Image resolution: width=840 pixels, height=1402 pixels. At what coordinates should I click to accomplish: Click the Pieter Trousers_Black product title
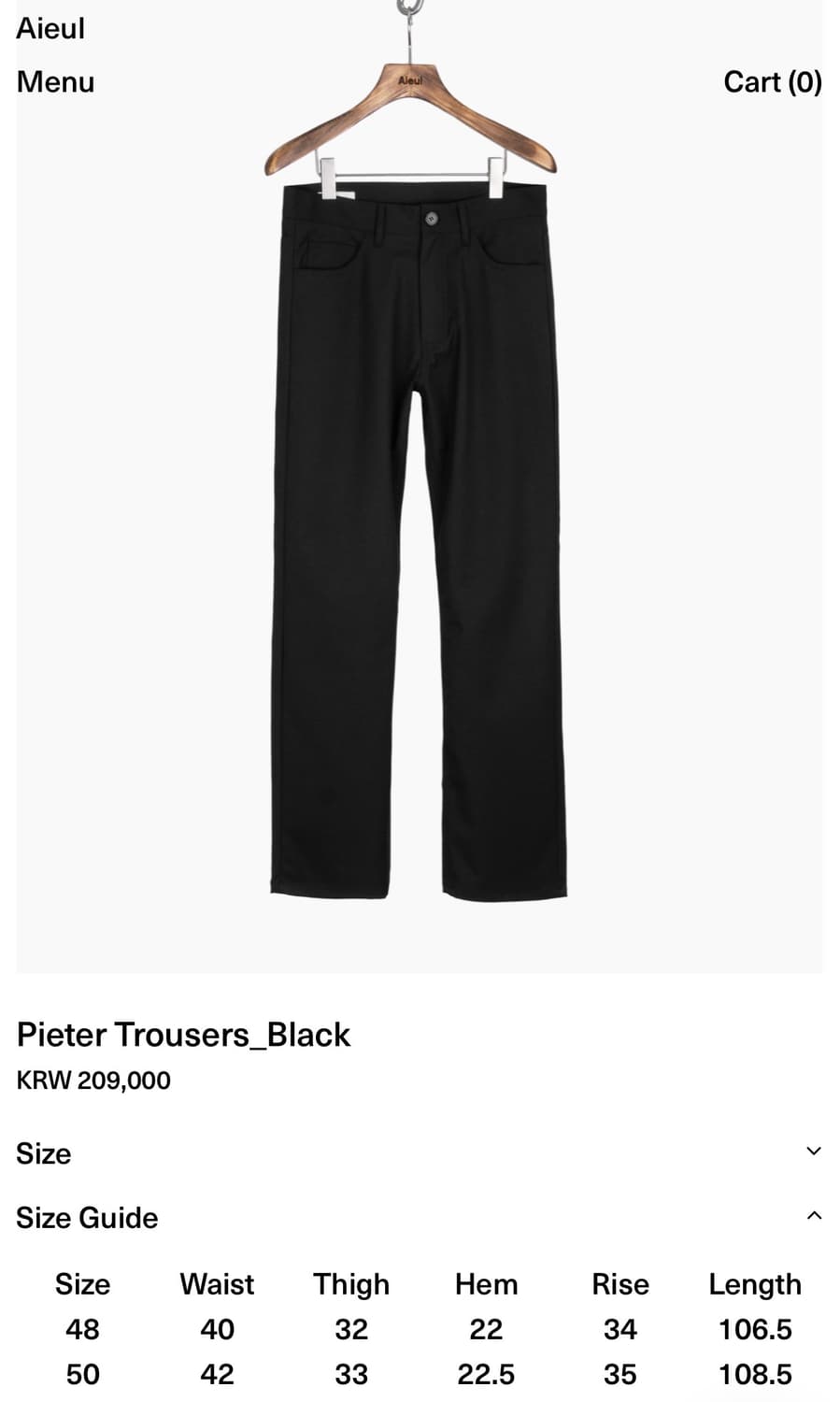coord(182,1035)
